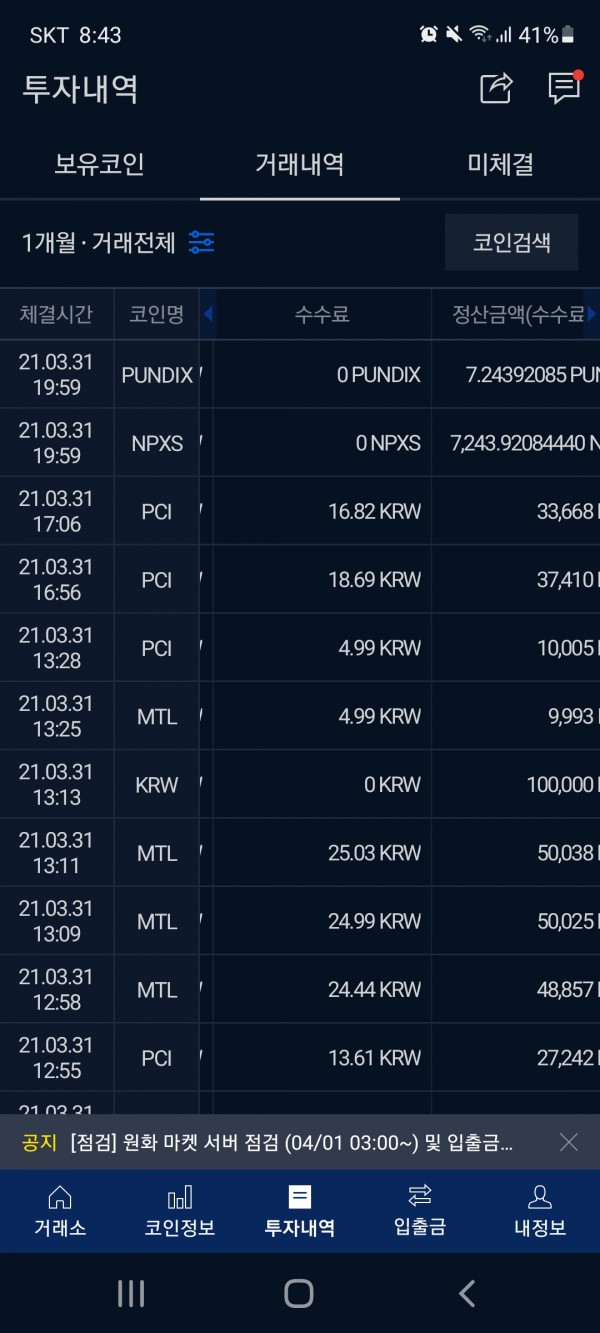Read the 원화 마켓 서버 점검 notice
Screen dimensions: 600x1333
click(x=292, y=1143)
